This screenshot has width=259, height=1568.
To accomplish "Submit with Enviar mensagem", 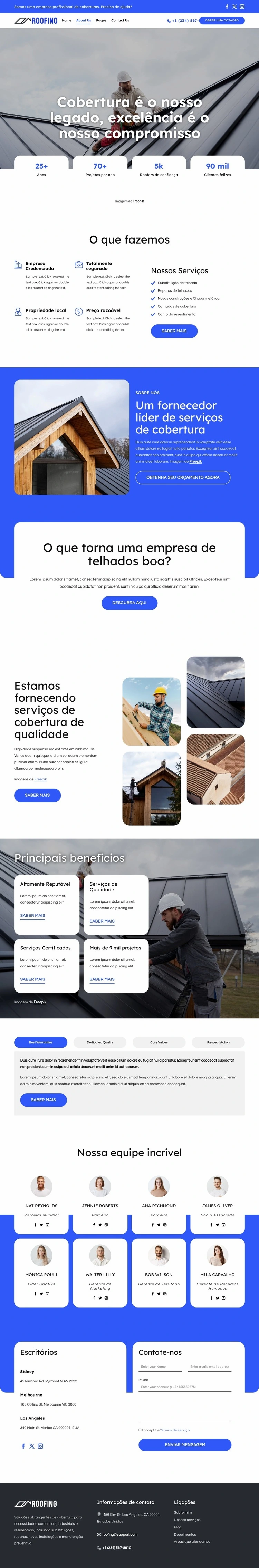I will (x=185, y=1444).
